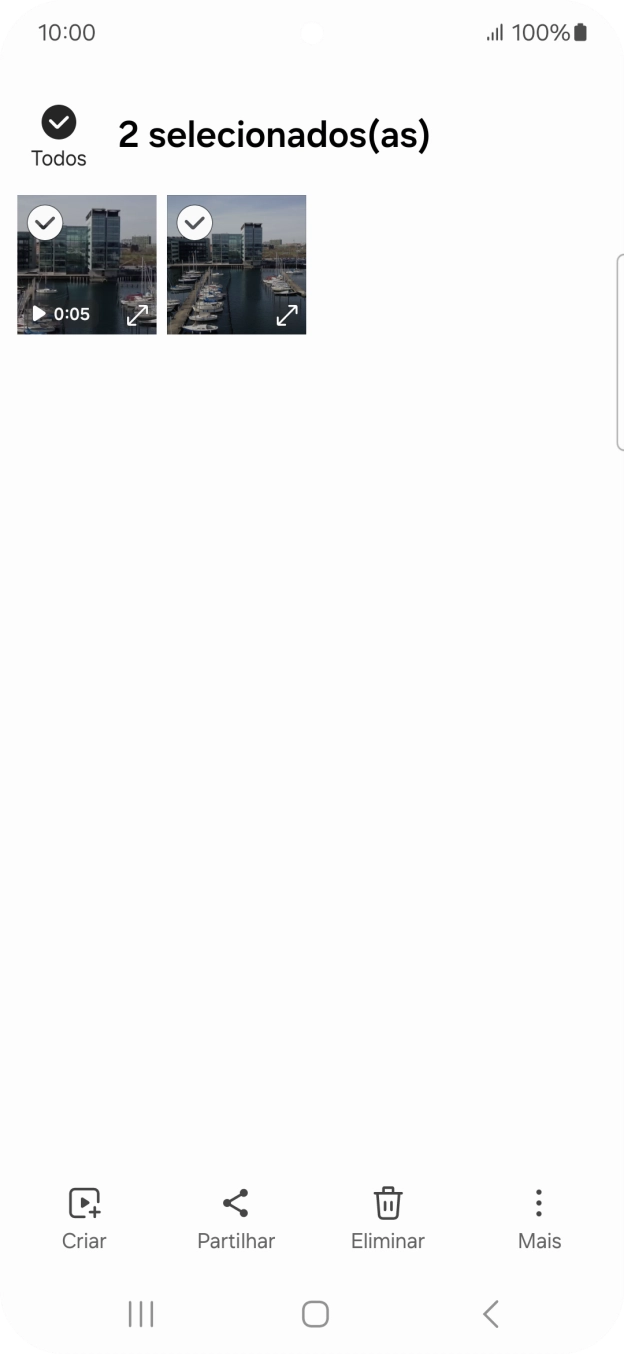Open the recent apps screen

[x=141, y=1314]
